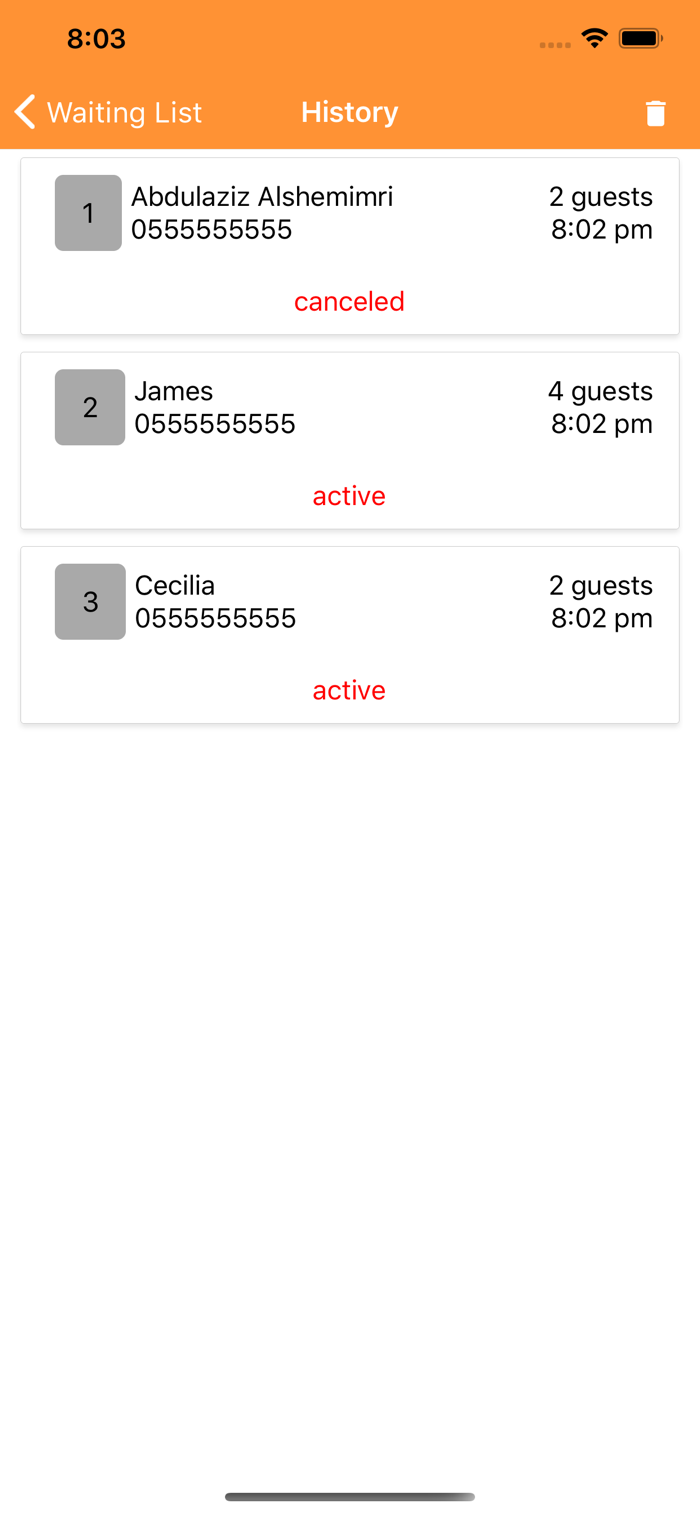
Task: Open Abdulaziz Alshemimri's canceled entry
Action: [x=349, y=246]
